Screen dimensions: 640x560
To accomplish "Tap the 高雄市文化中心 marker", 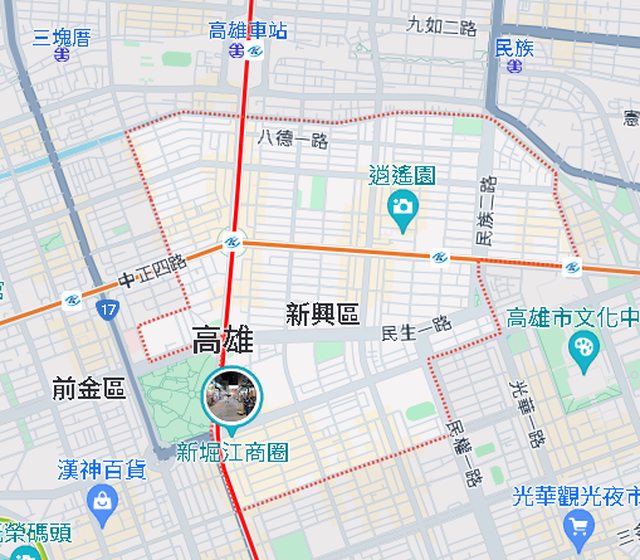I will click(581, 349).
